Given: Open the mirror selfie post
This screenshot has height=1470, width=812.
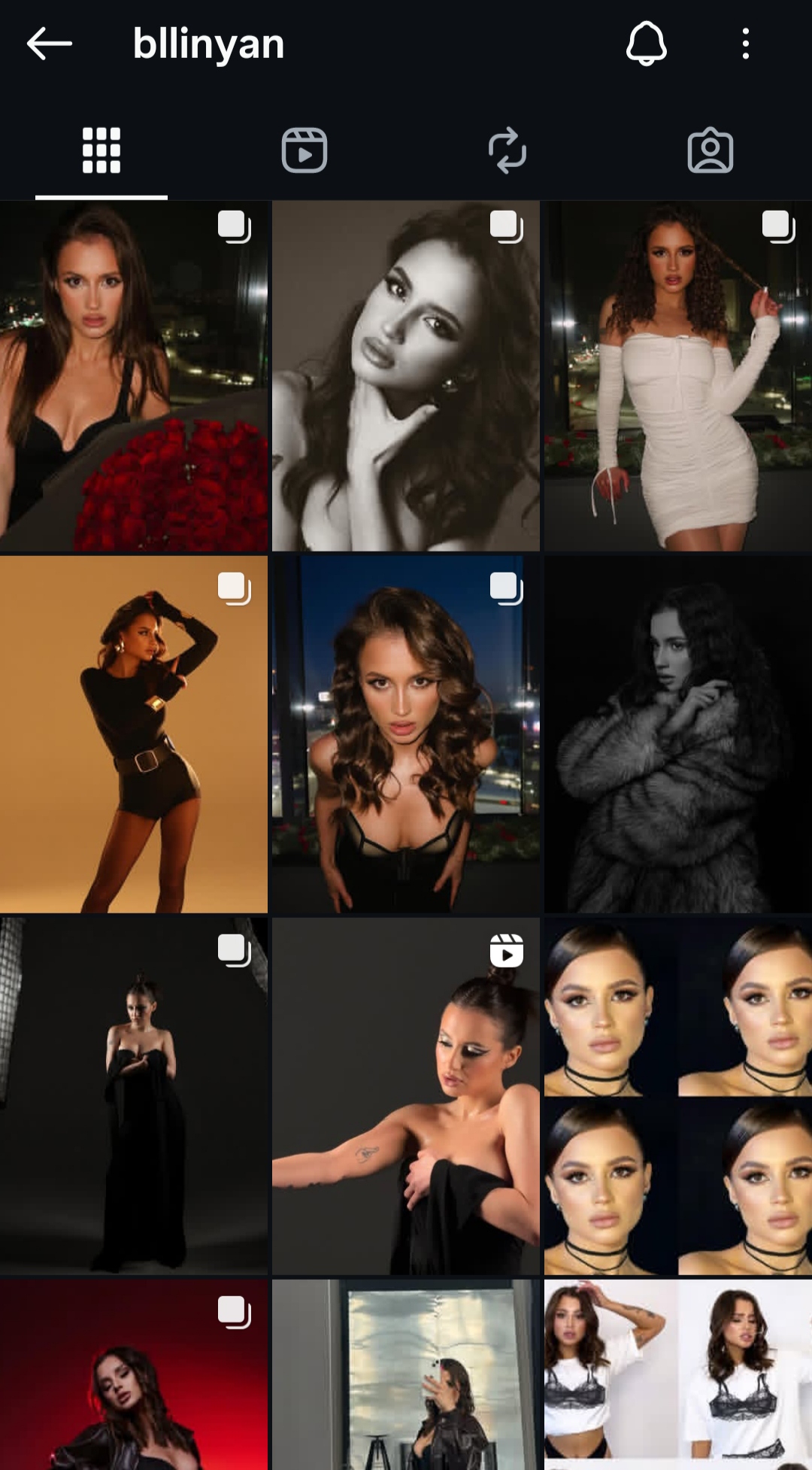Looking at the screenshot, I should point(406,1375).
